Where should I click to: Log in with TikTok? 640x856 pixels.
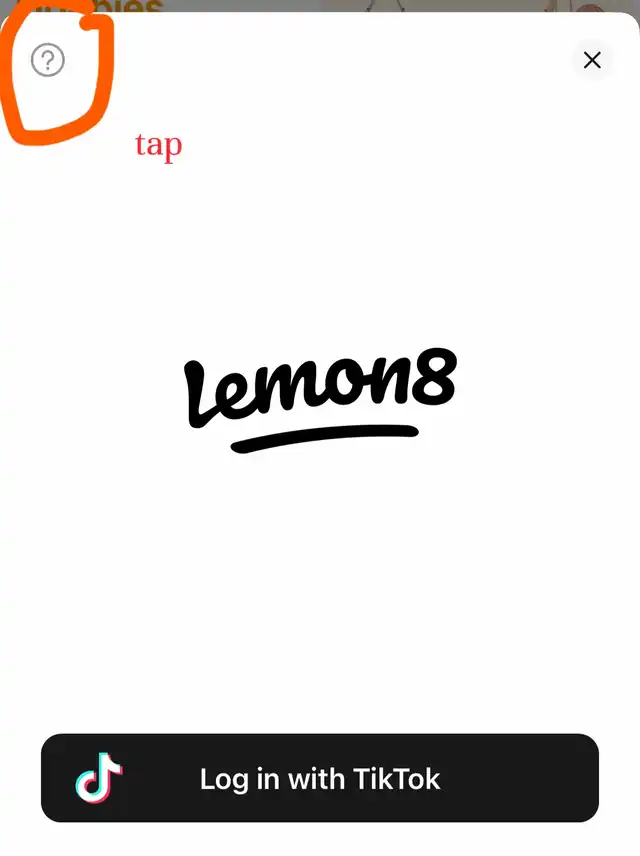tap(320, 779)
